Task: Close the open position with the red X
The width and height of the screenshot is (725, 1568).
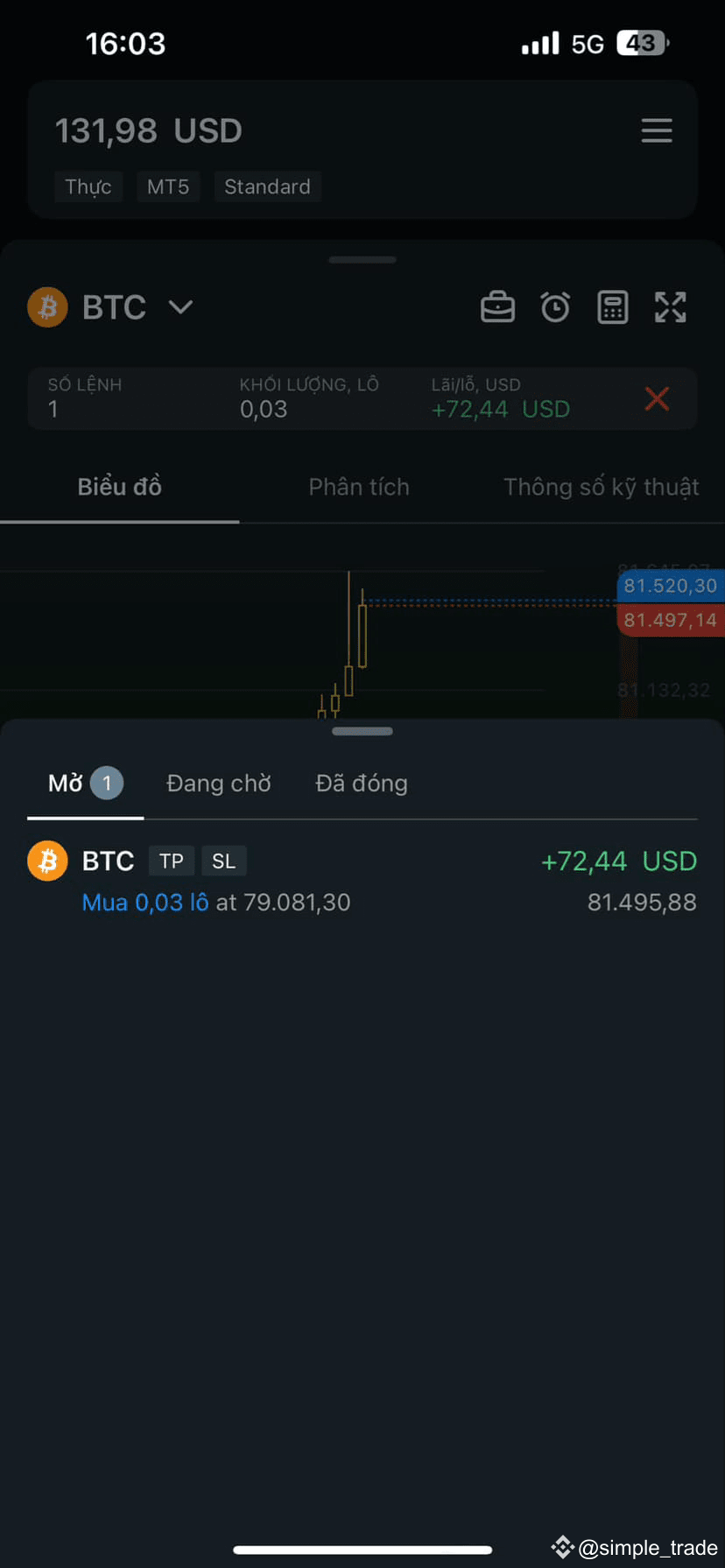Action: pyautogui.click(x=658, y=398)
